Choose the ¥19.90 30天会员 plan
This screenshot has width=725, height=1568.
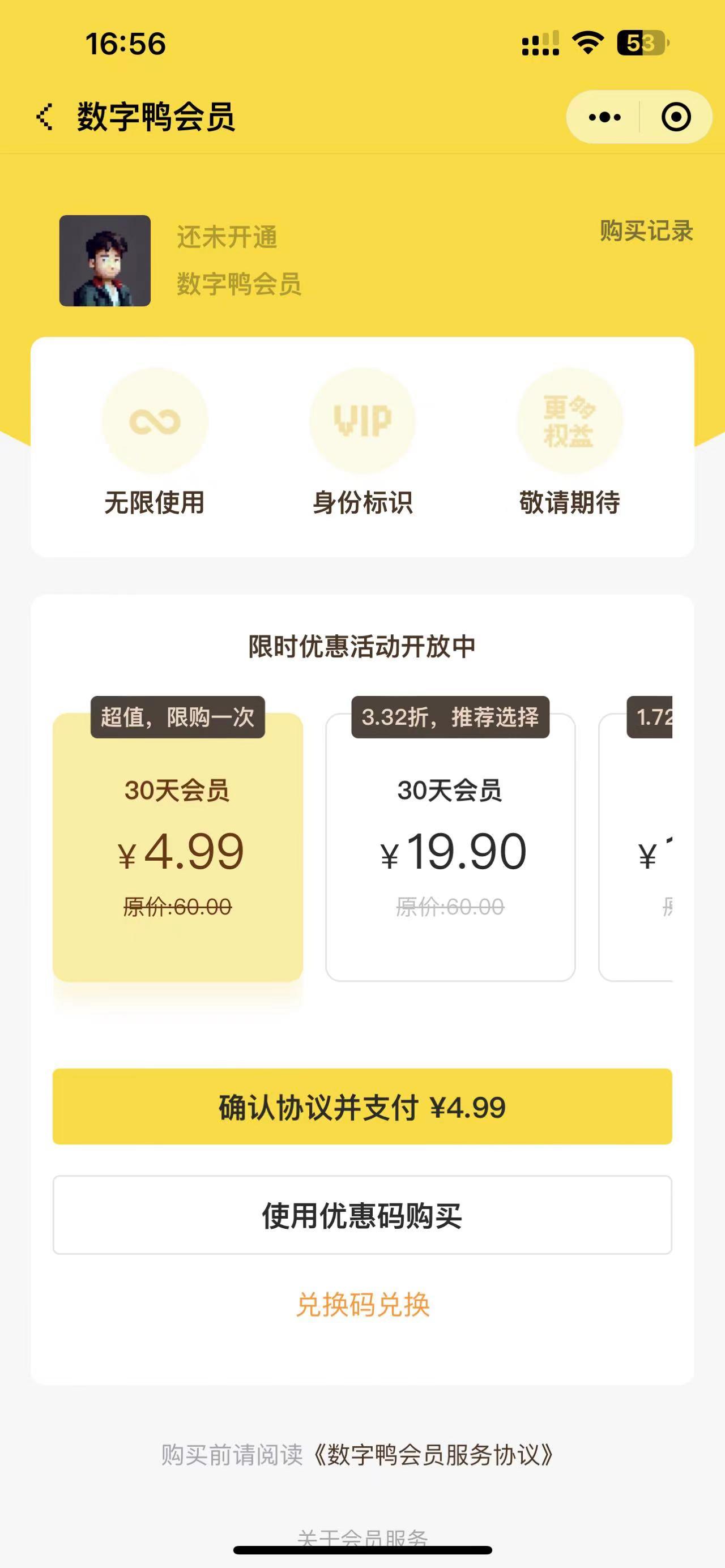pyautogui.click(x=450, y=846)
